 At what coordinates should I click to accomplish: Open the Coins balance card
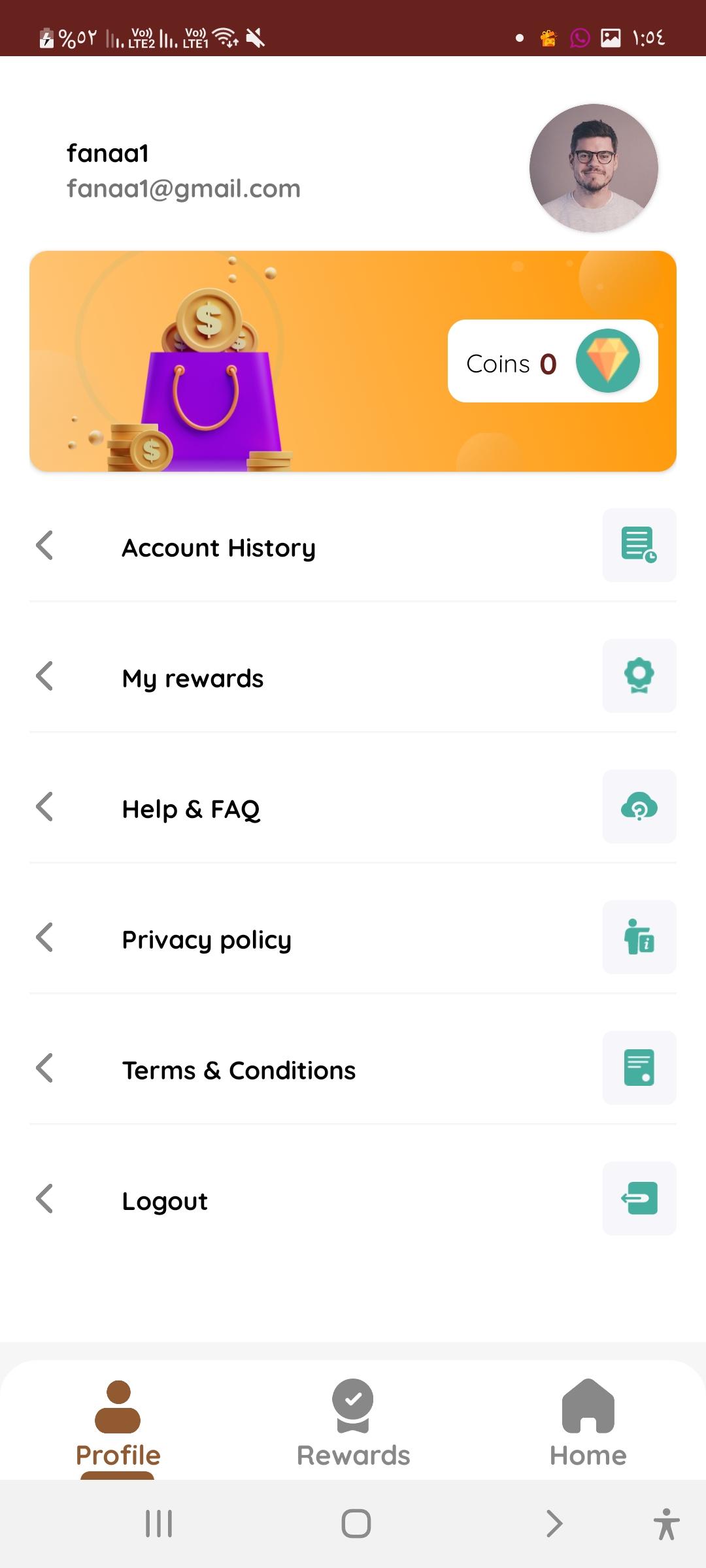tap(553, 361)
